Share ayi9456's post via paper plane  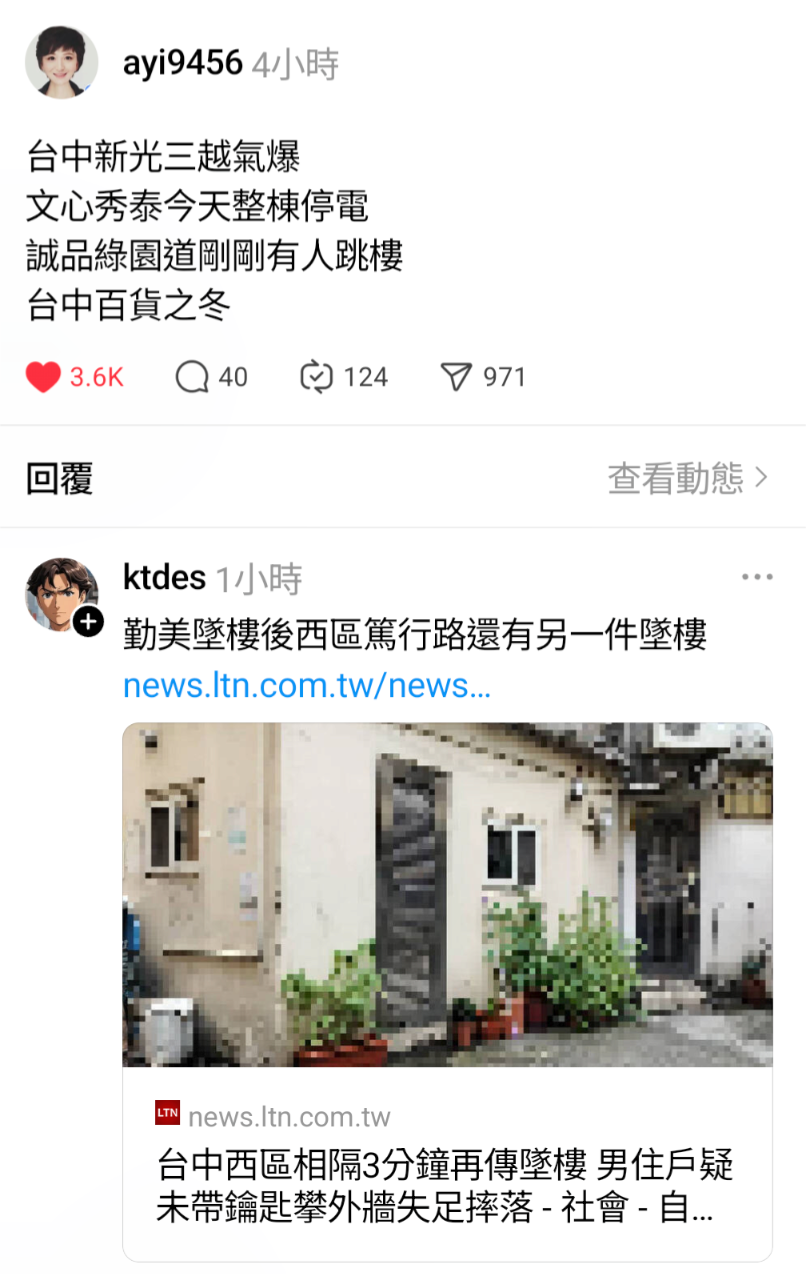[456, 377]
